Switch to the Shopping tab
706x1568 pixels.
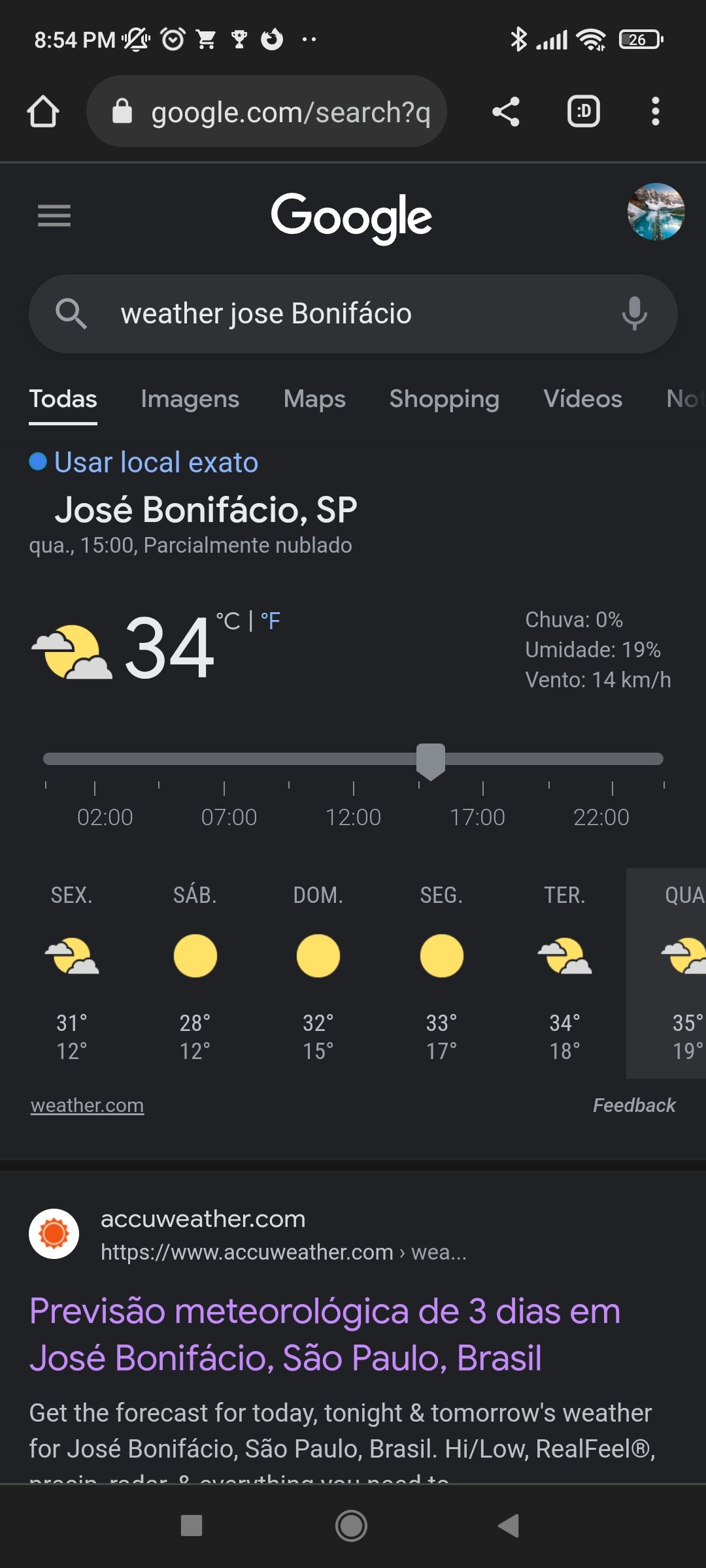pyautogui.click(x=445, y=399)
